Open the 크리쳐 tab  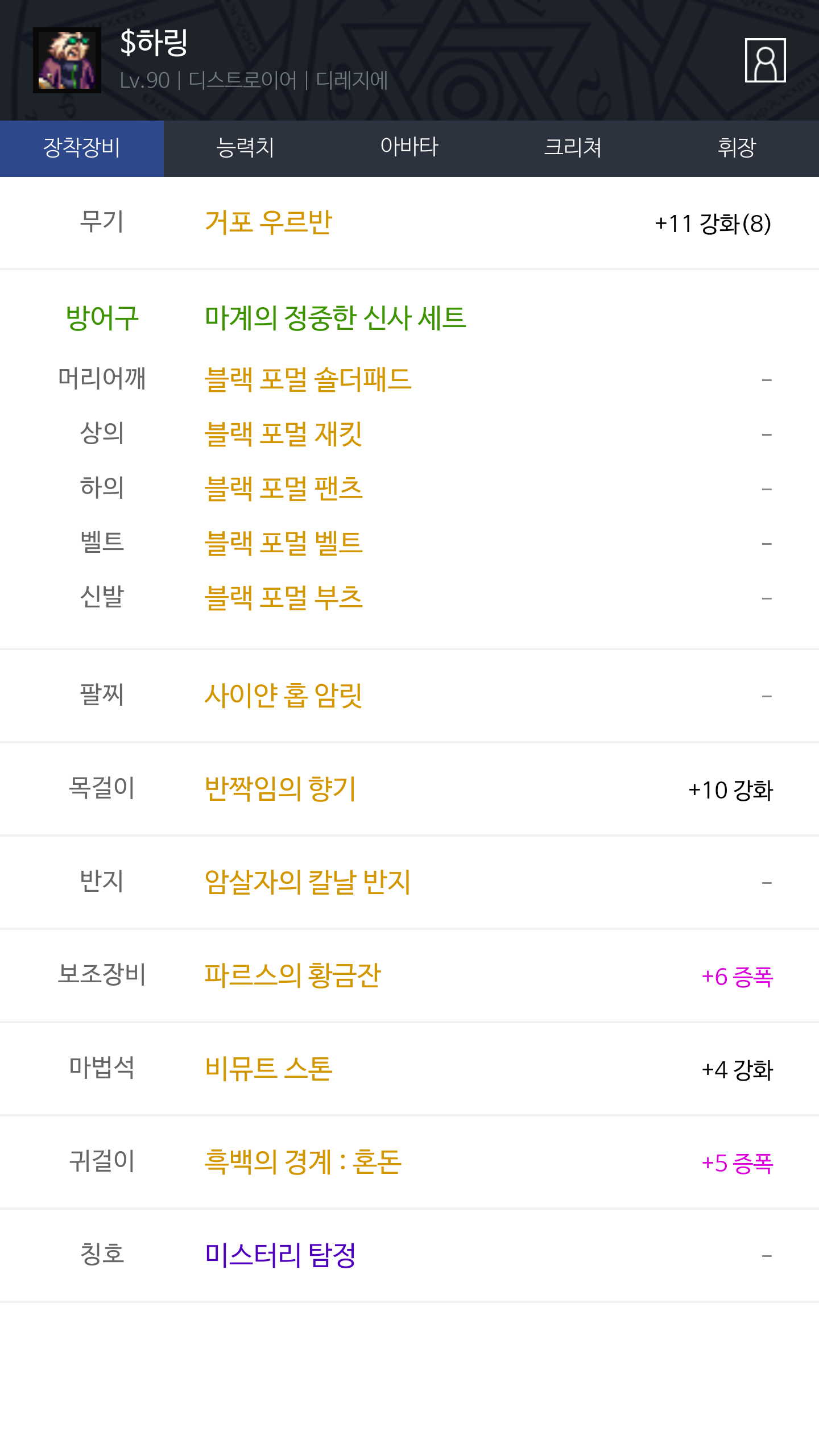[x=573, y=148]
